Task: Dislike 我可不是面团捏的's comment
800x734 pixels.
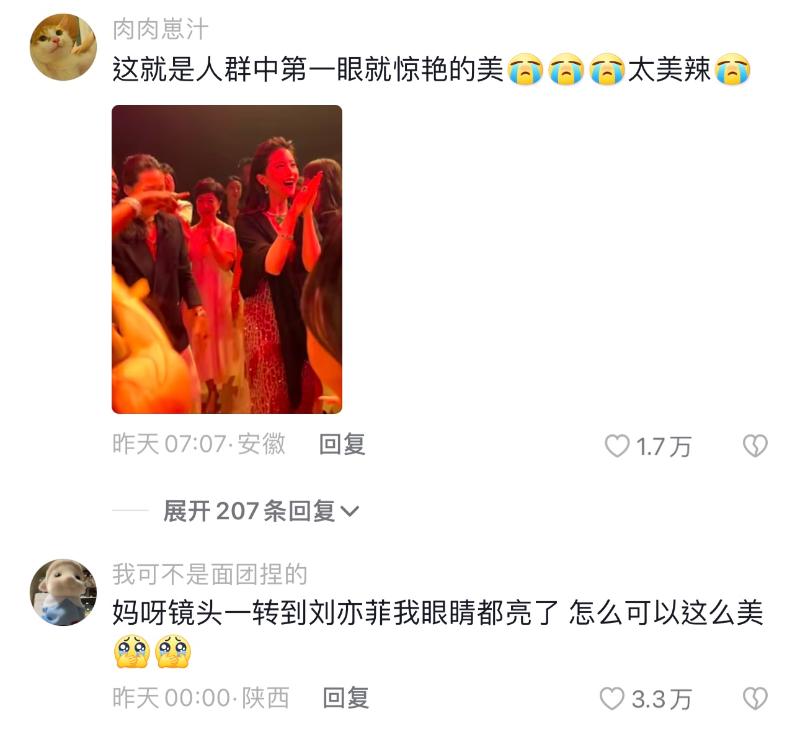Action: point(755,699)
